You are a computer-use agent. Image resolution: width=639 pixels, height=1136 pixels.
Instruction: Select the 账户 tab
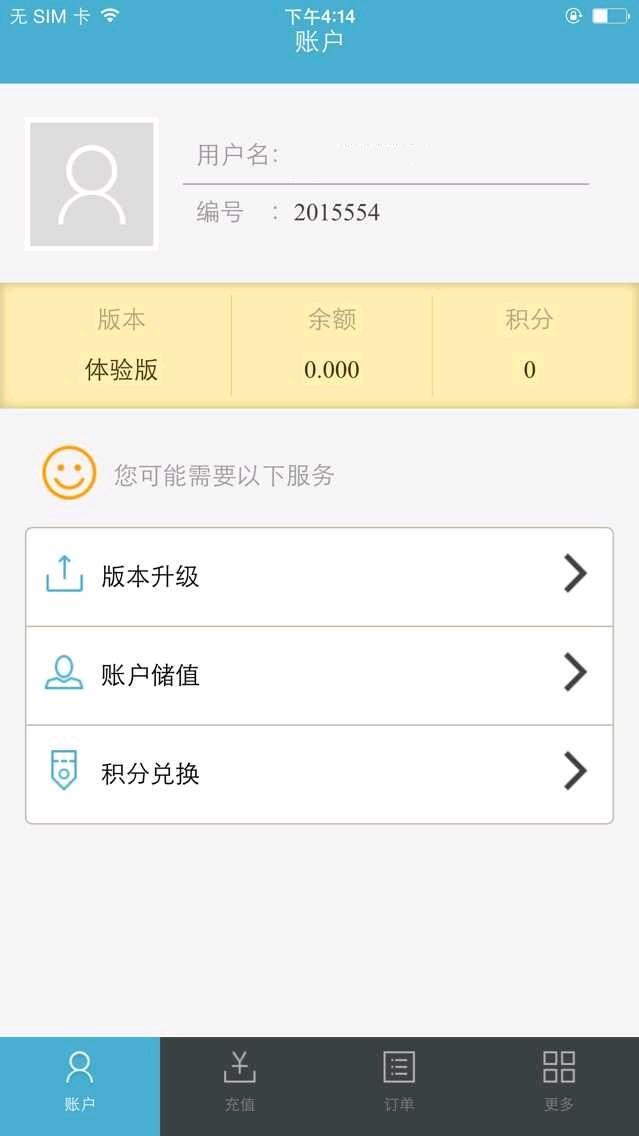pos(80,1086)
